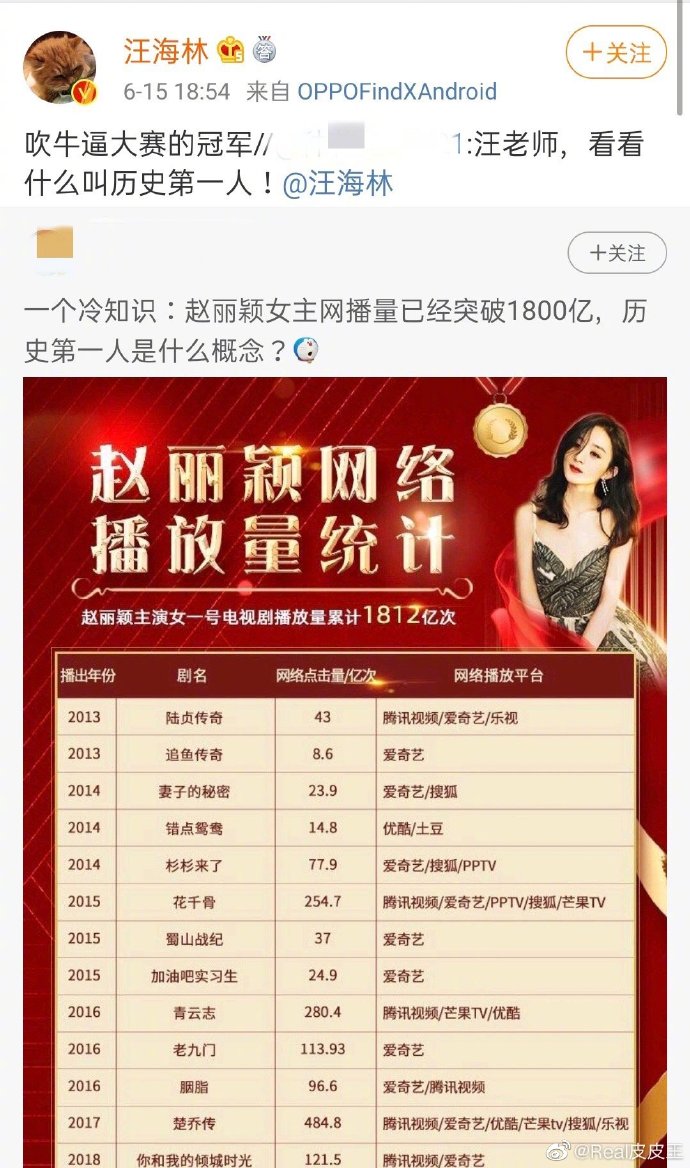Follow 汪海林 with the orange 关注 button

[x=615, y=52]
